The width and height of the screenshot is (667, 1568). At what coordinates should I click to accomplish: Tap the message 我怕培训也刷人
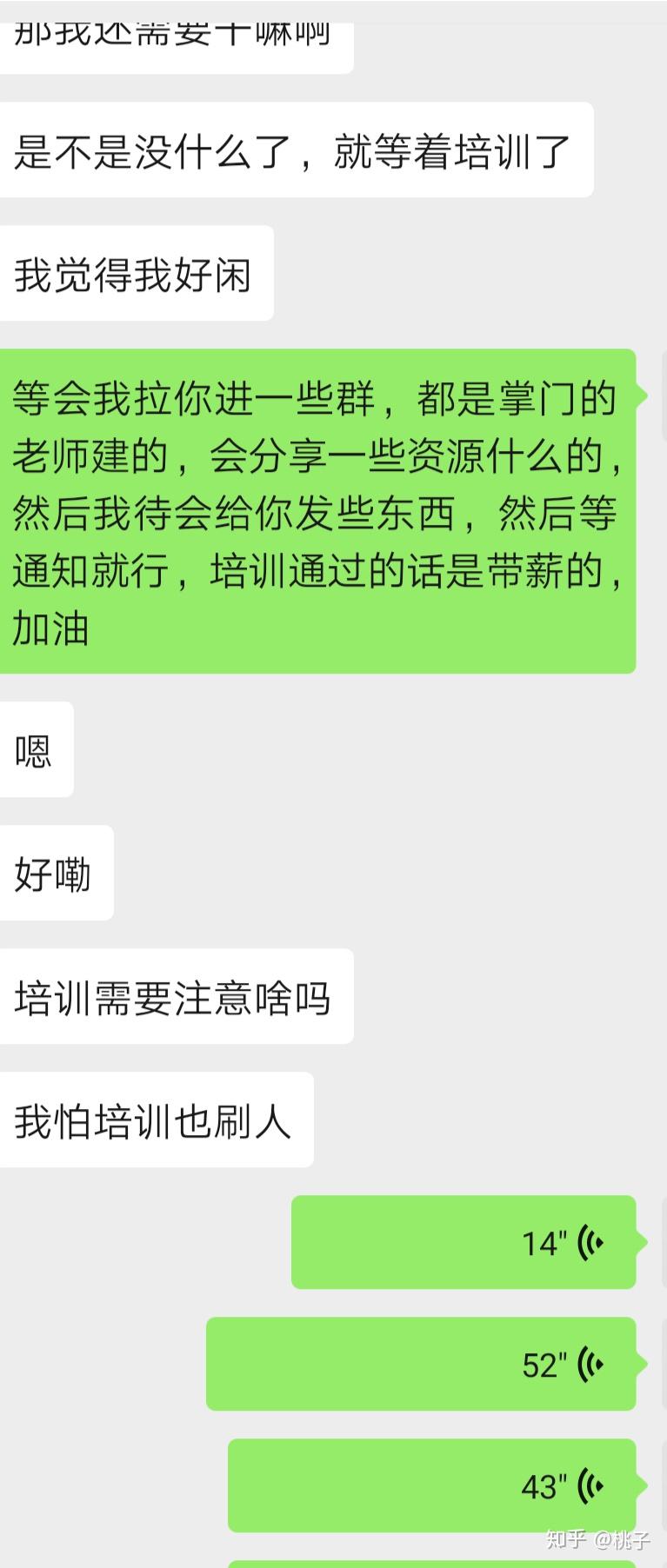155,1120
